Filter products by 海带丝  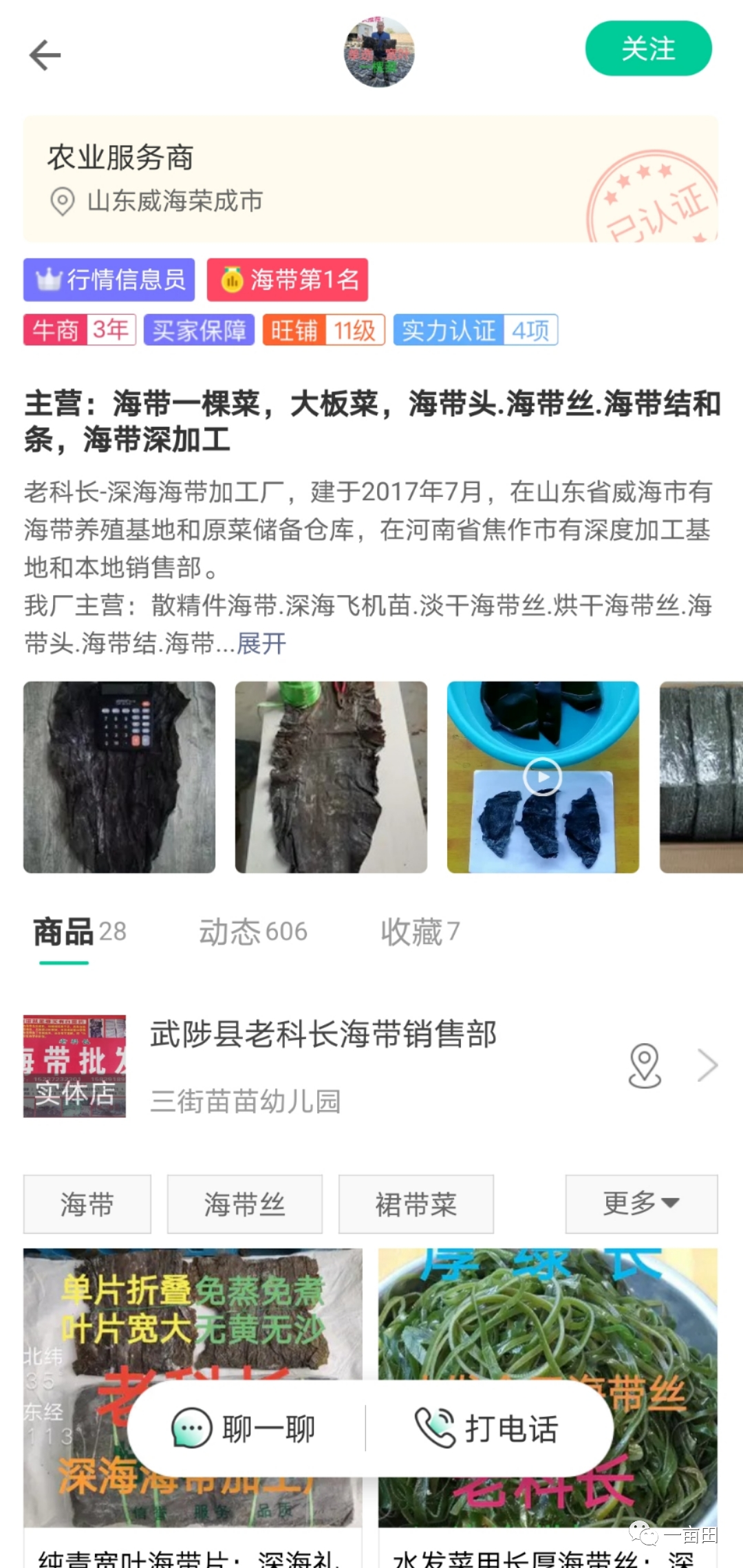tap(244, 1204)
